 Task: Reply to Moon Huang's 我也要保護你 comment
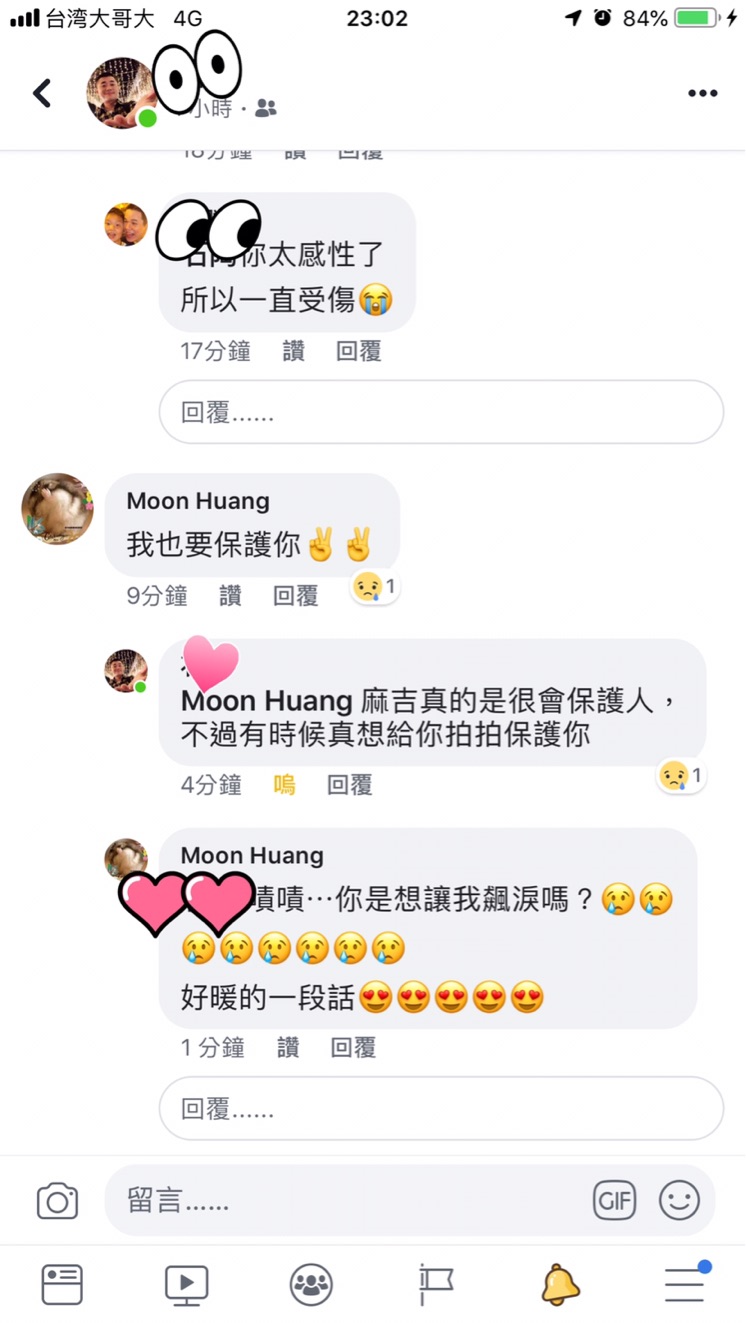pos(296,596)
